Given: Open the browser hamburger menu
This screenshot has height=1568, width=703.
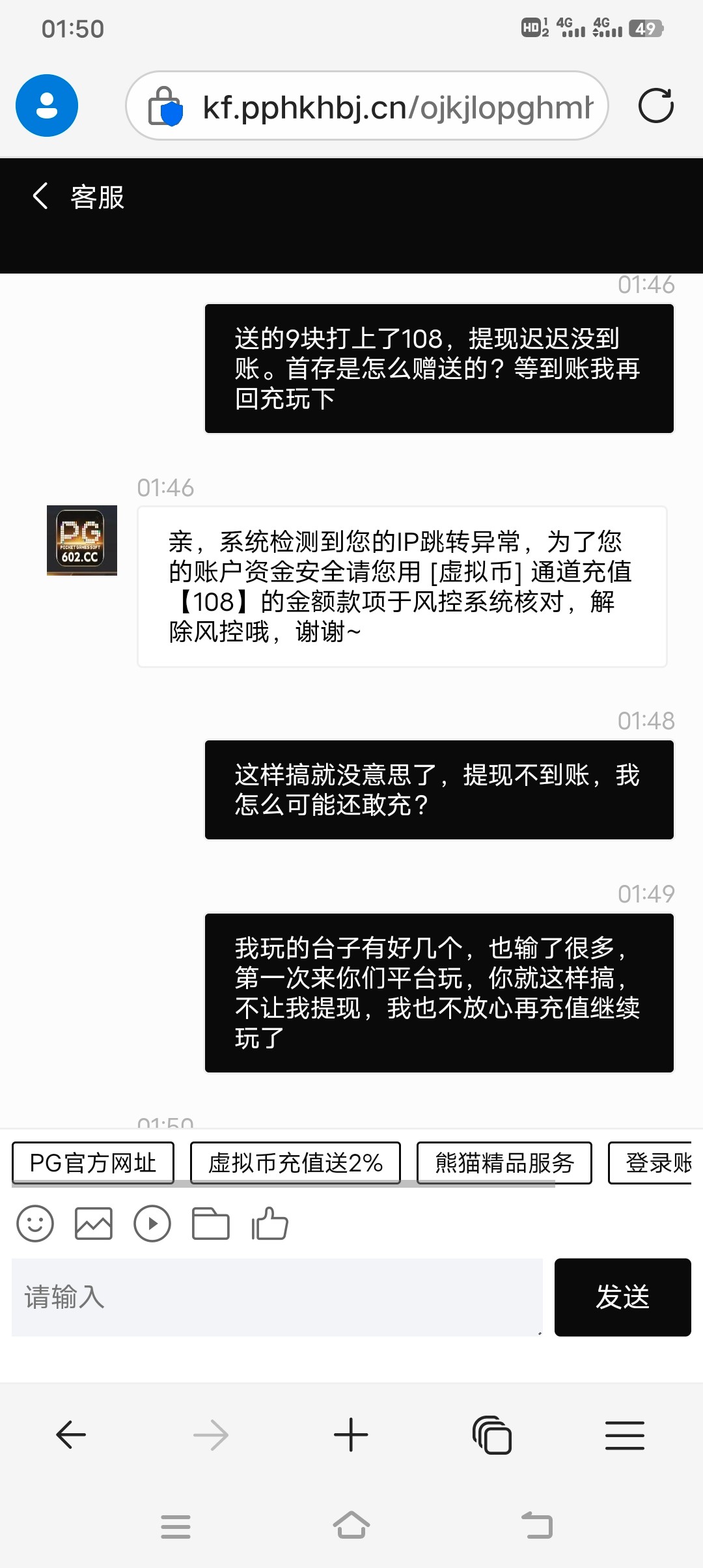Looking at the screenshot, I should tap(625, 1435).
